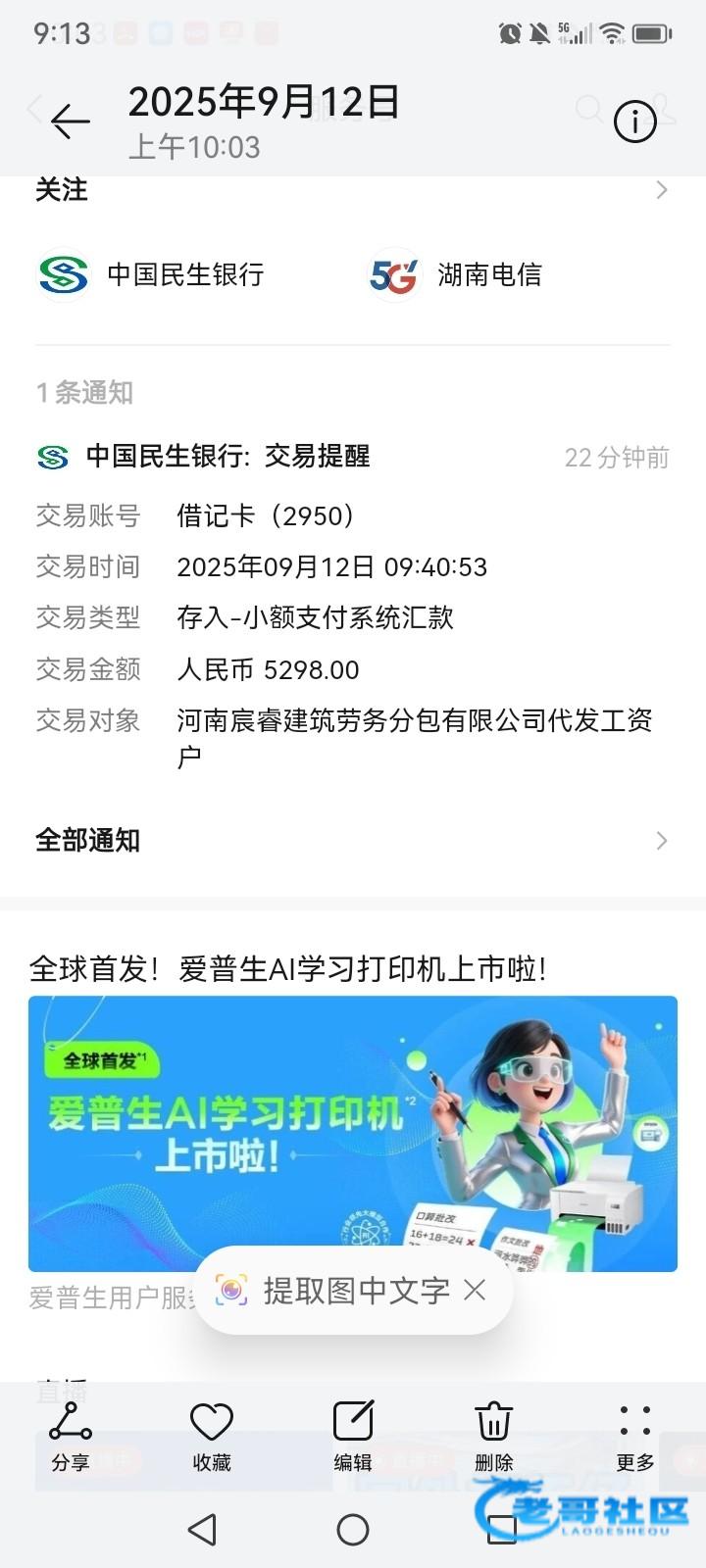Tap the system back navigation button
The image size is (706, 1568).
click(202, 1529)
